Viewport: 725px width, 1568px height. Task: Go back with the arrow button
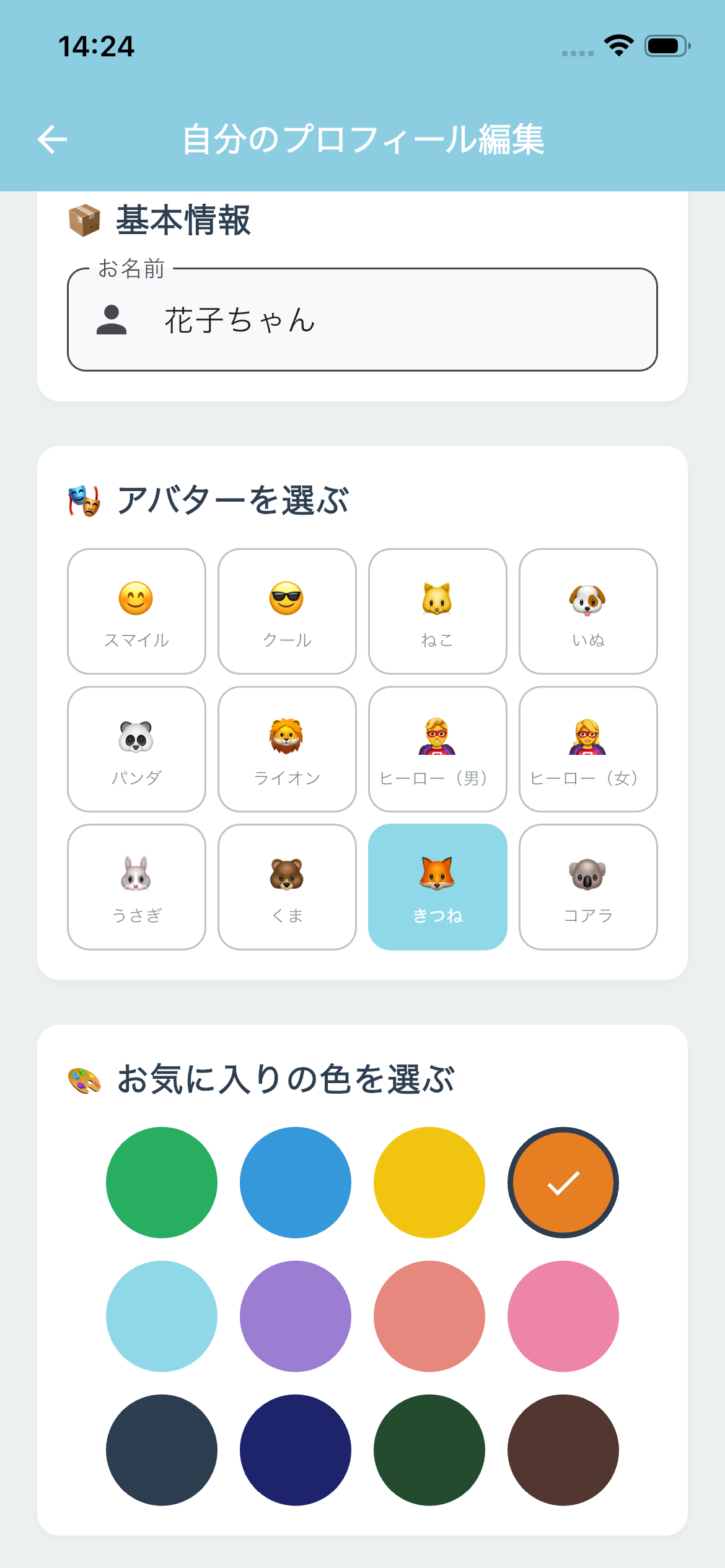pyautogui.click(x=52, y=139)
